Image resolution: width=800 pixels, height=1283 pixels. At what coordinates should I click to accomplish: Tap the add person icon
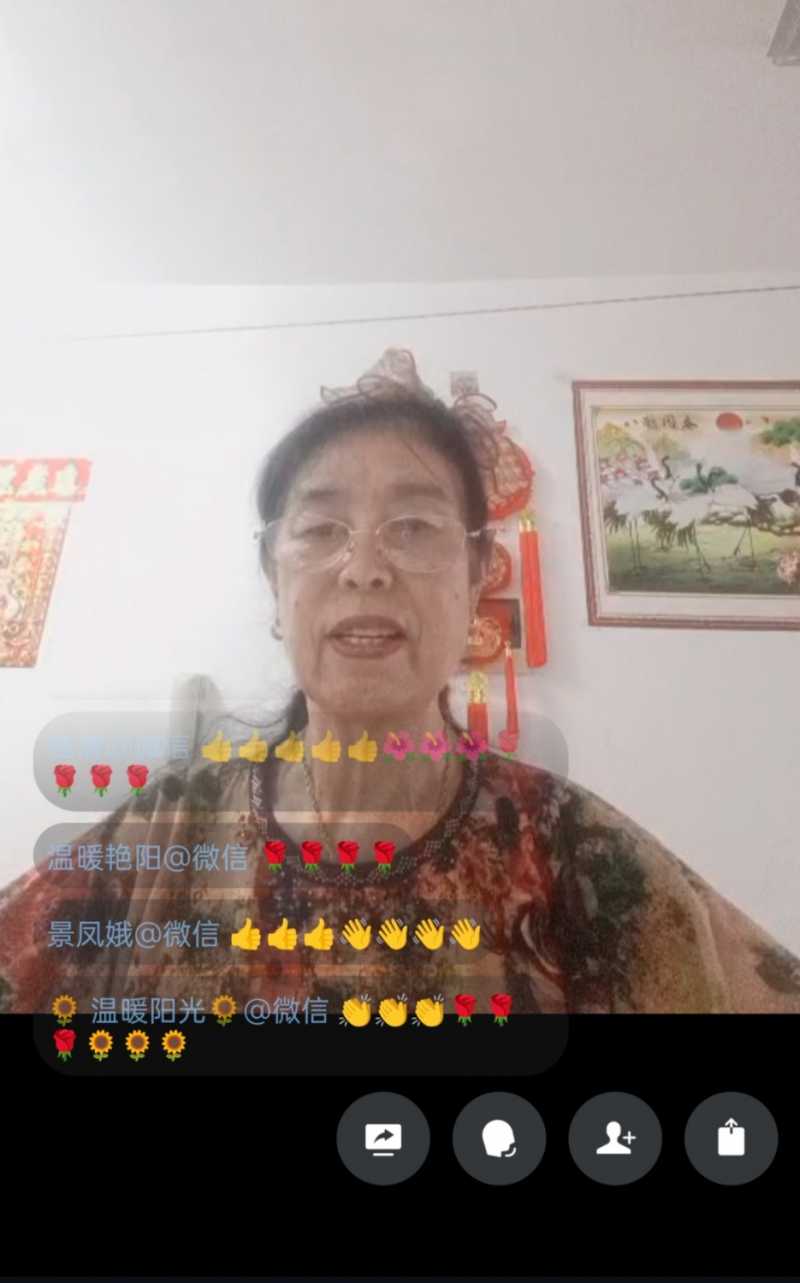point(615,1138)
